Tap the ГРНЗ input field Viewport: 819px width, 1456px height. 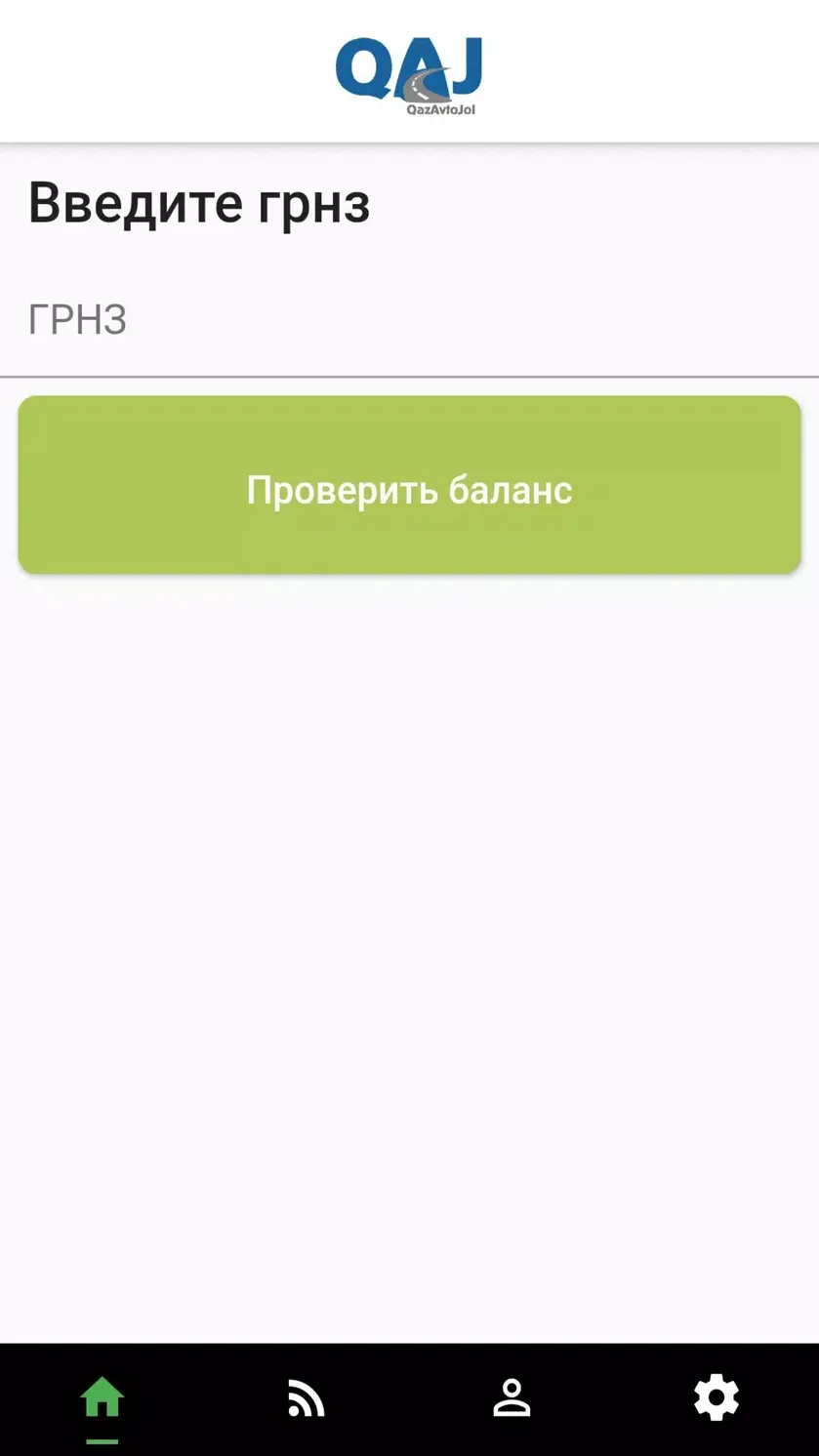pos(409,320)
